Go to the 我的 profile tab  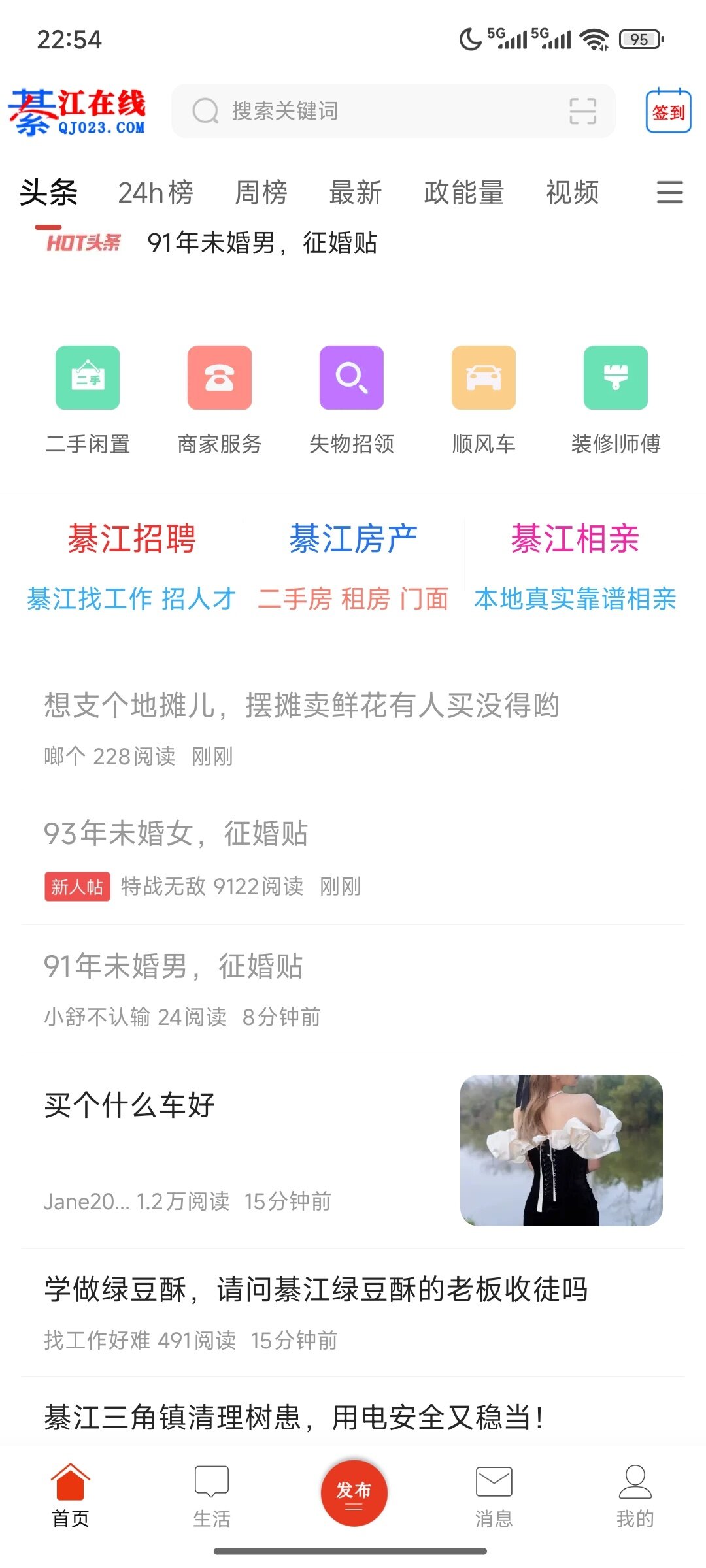pyautogui.click(x=635, y=1496)
